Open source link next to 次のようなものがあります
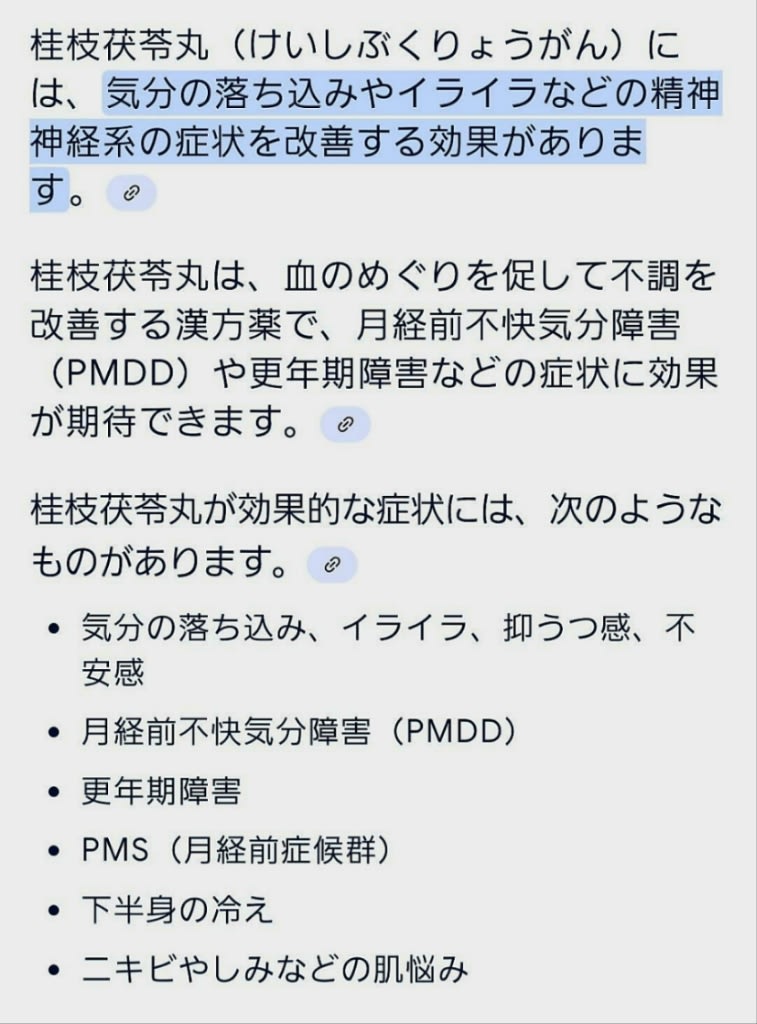757x1024 pixels. coord(332,564)
